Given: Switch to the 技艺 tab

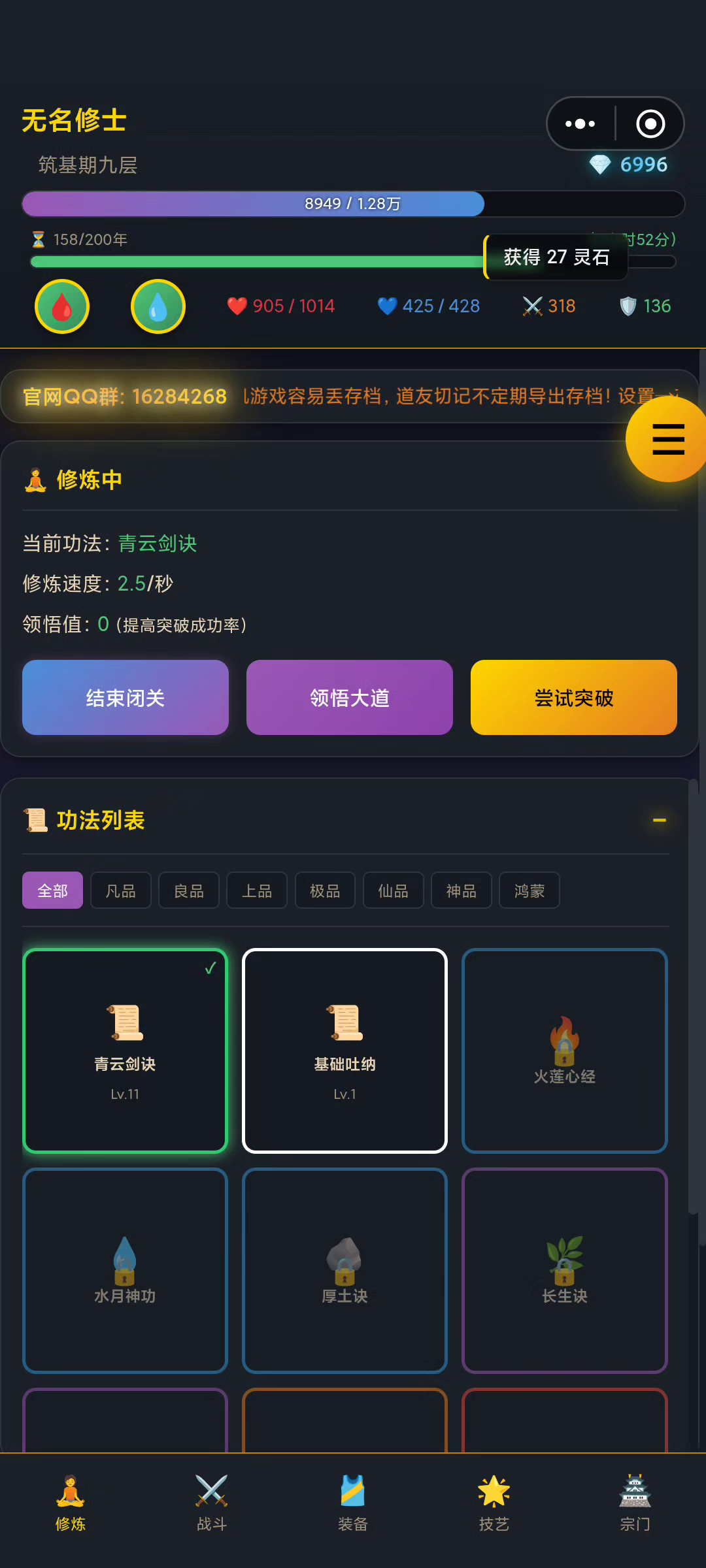Looking at the screenshot, I should [494, 1503].
